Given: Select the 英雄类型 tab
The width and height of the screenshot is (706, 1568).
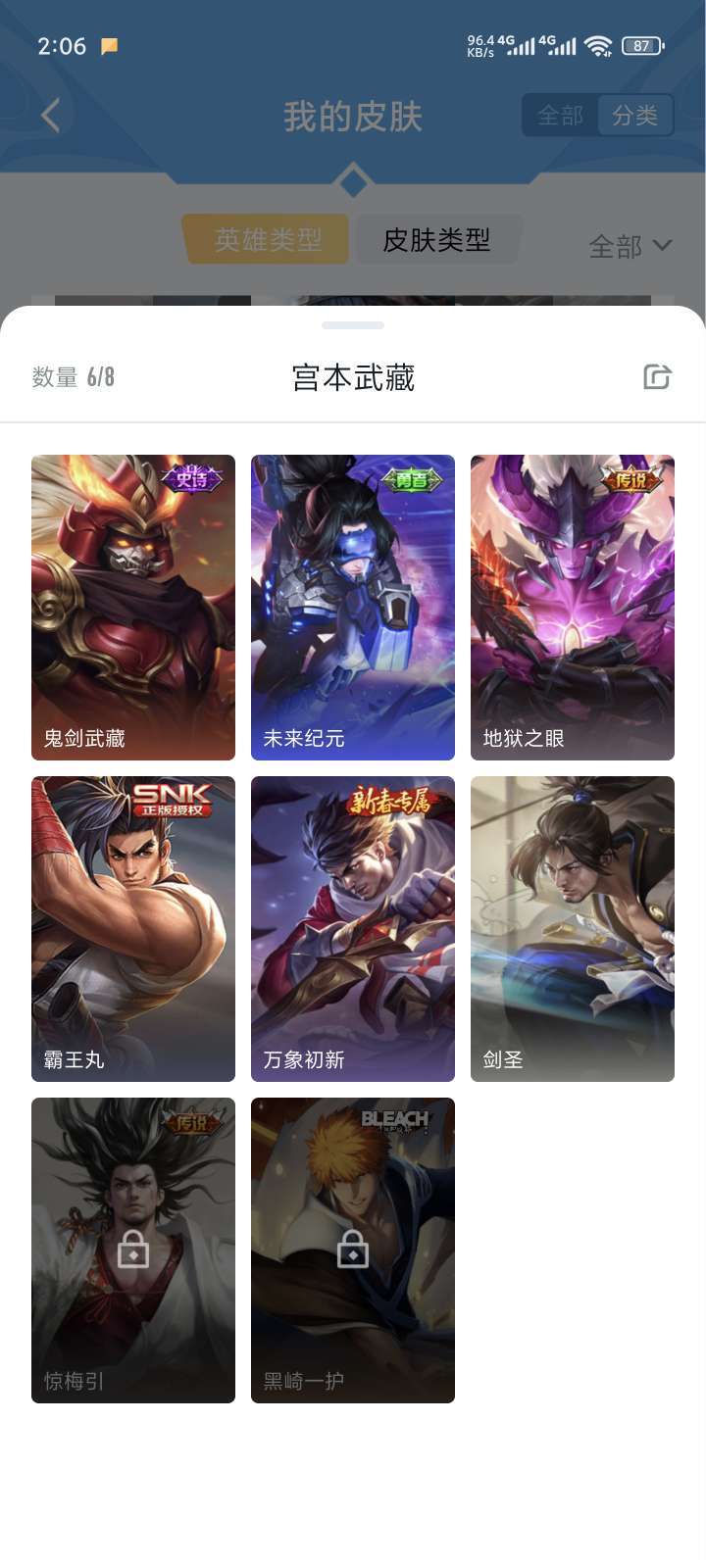Looking at the screenshot, I should 267,239.
